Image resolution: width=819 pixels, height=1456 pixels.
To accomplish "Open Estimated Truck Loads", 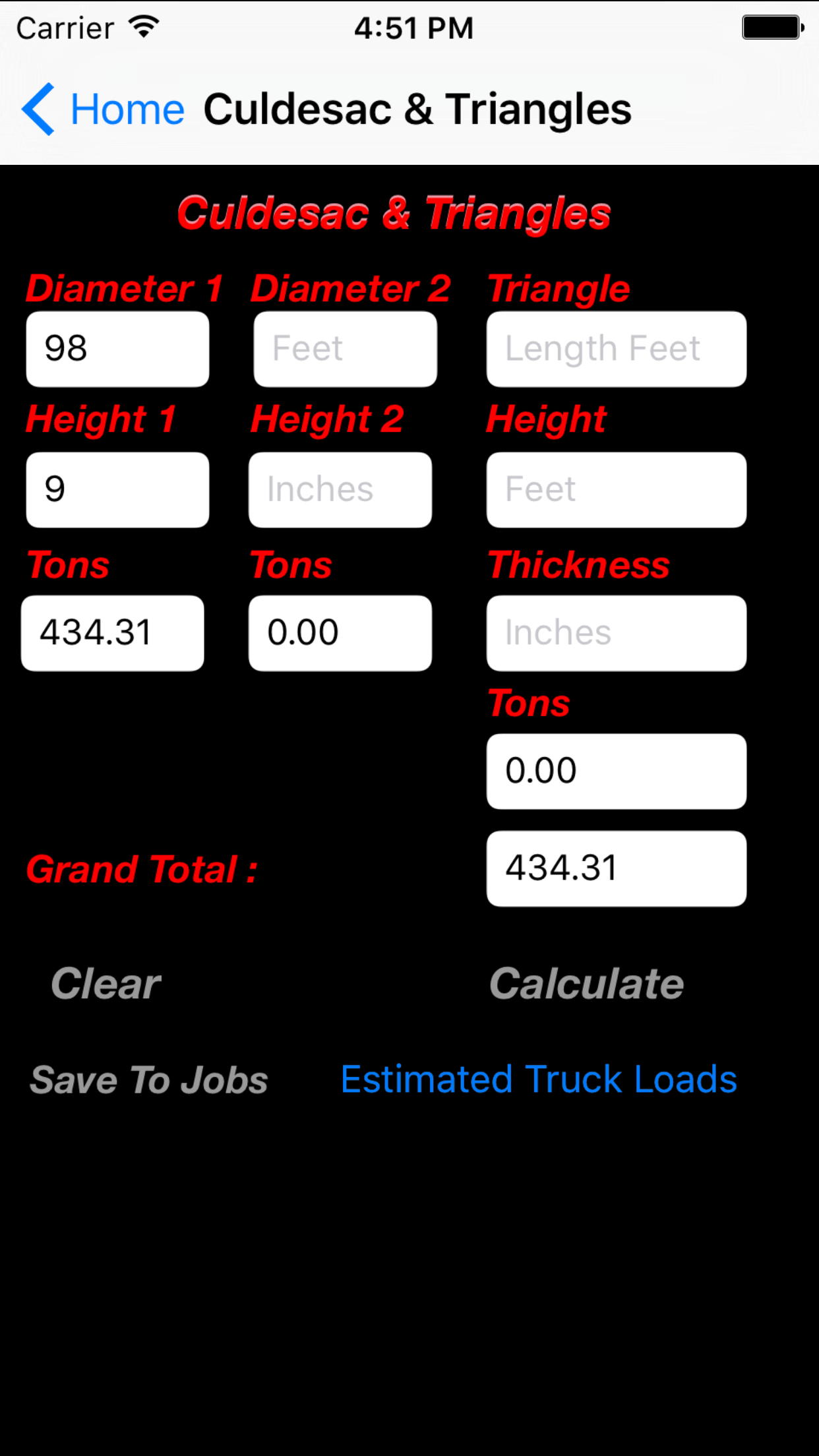I will click(539, 1080).
